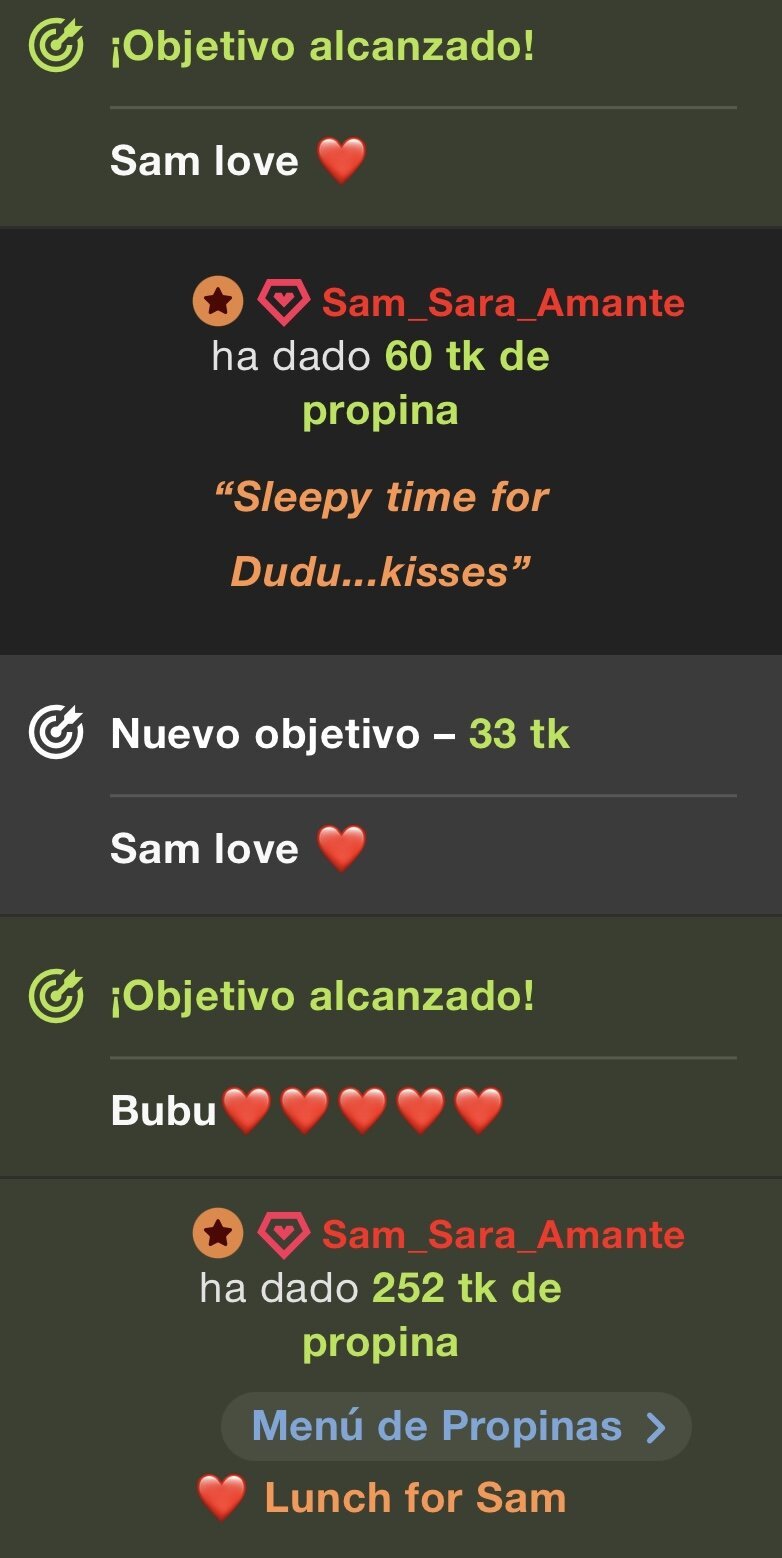Open the Menú de Propinas chip
Viewport: 782px width, 1558px height.
pyautogui.click(x=456, y=1426)
